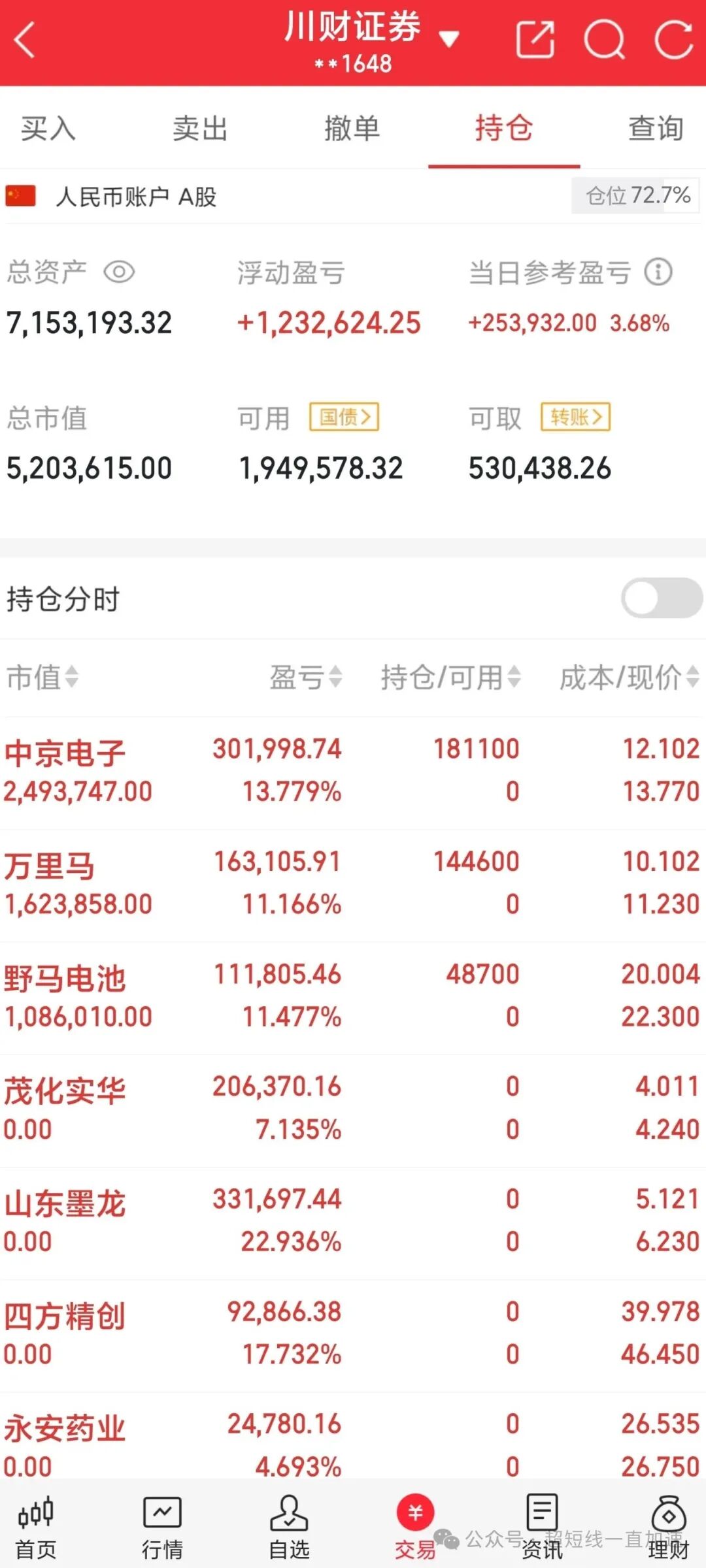Tap the 转账 button
706x1568 pixels.
575,417
